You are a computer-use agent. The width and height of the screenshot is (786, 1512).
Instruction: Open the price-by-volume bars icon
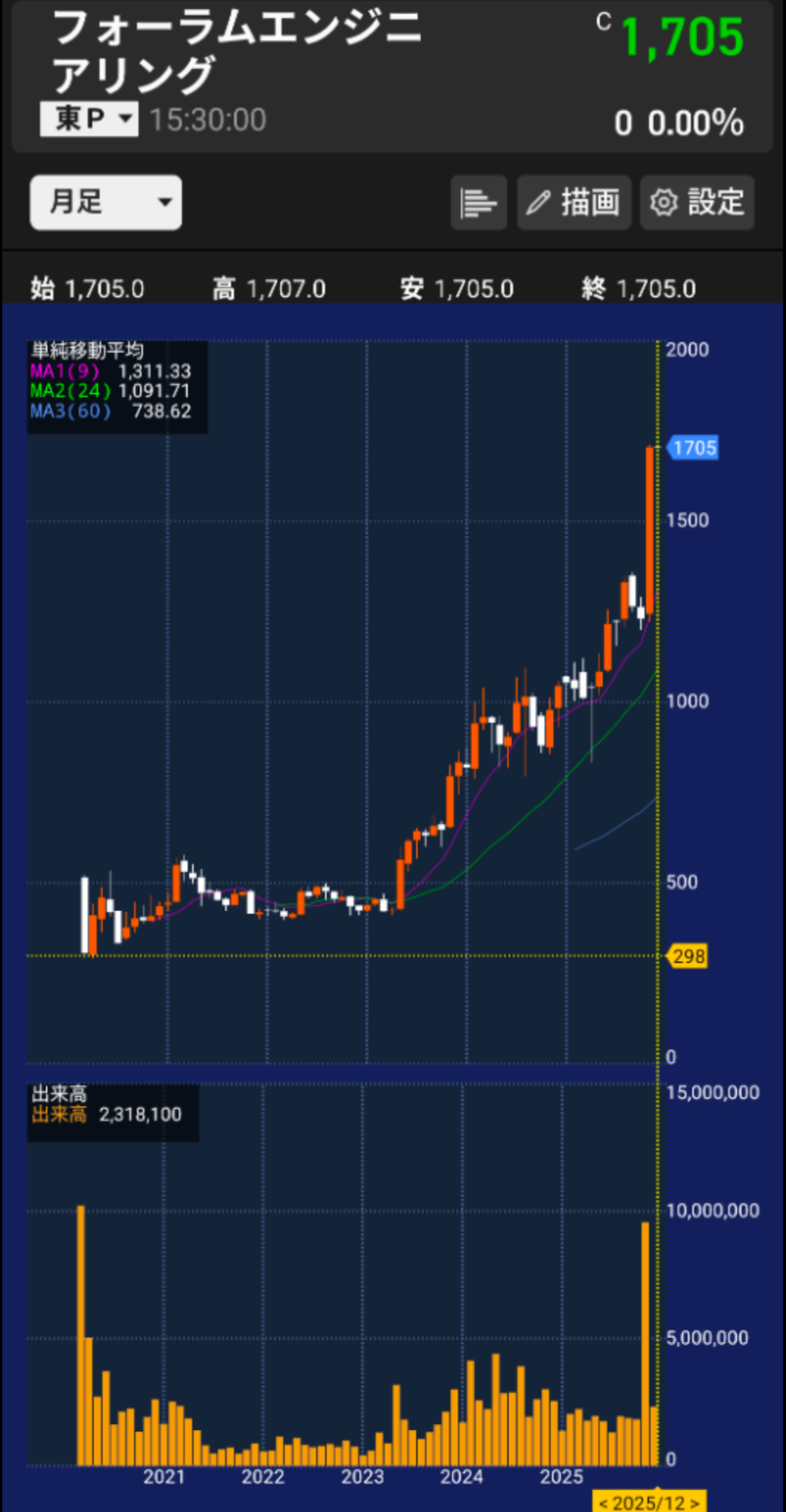pos(478,202)
